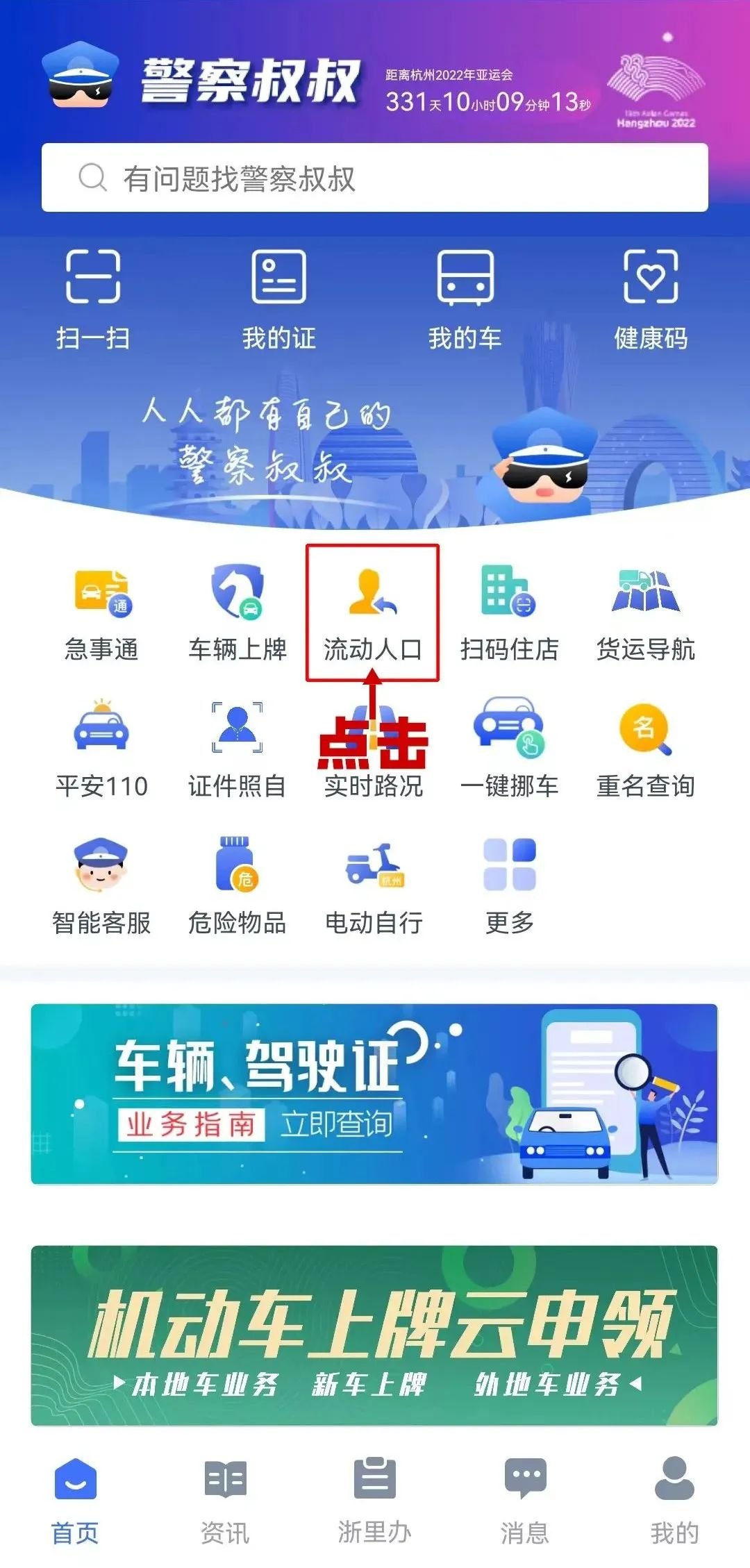750x1568 pixels.
Task: Open the 急事通 service
Action: [x=102, y=612]
